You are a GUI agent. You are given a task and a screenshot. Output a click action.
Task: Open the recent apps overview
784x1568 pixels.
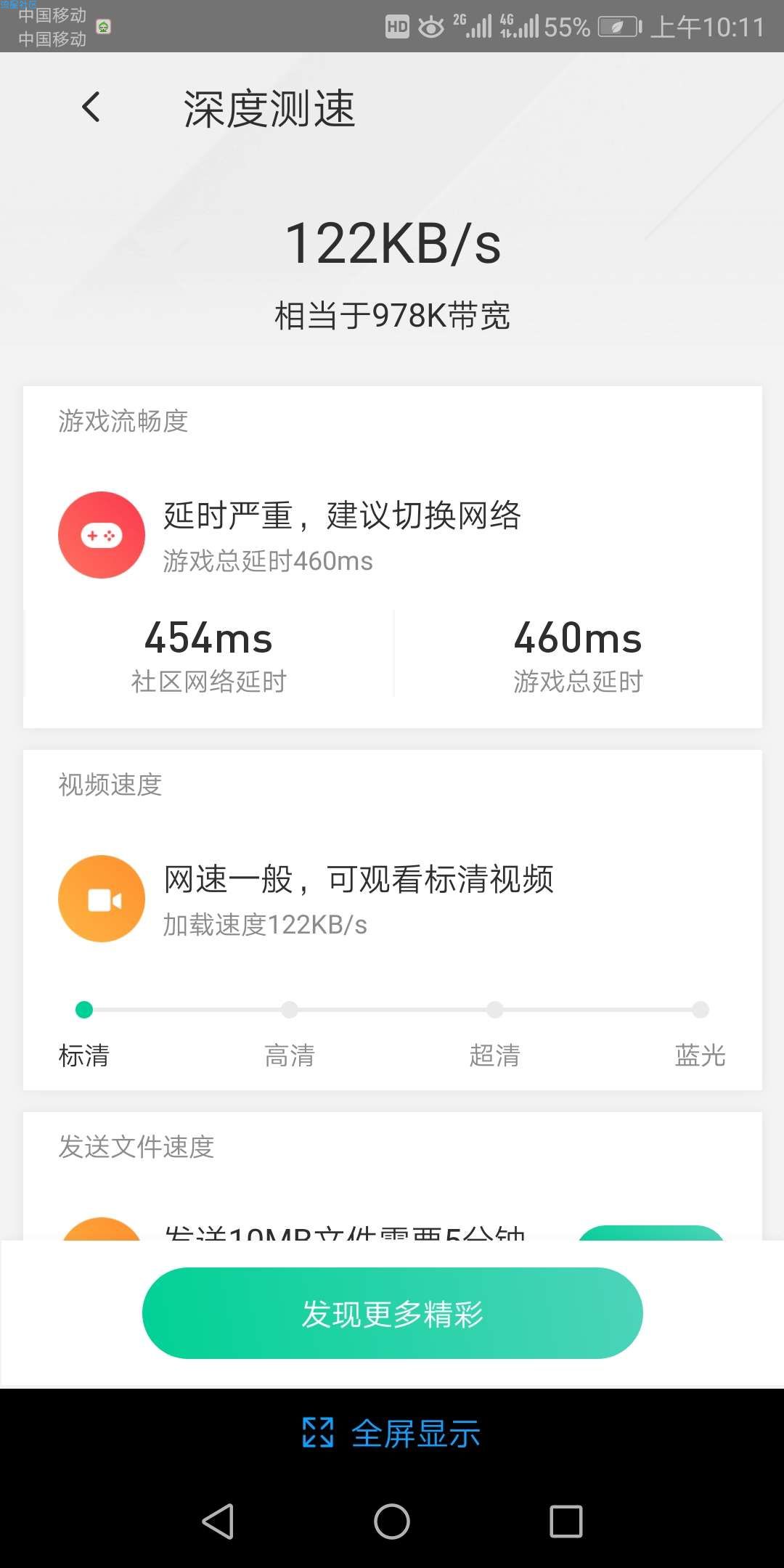click(566, 1521)
